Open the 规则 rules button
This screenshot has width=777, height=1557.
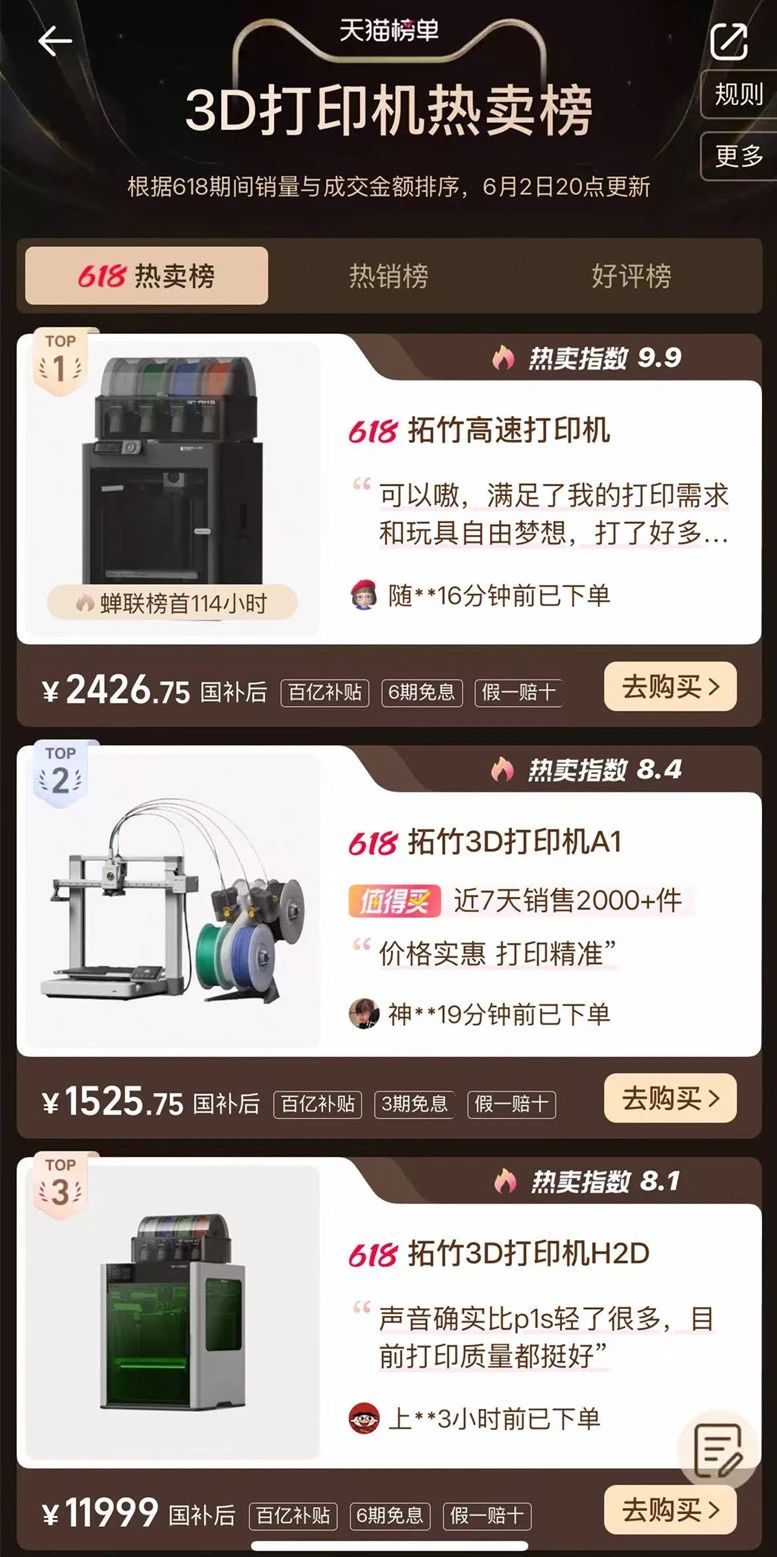[x=738, y=95]
